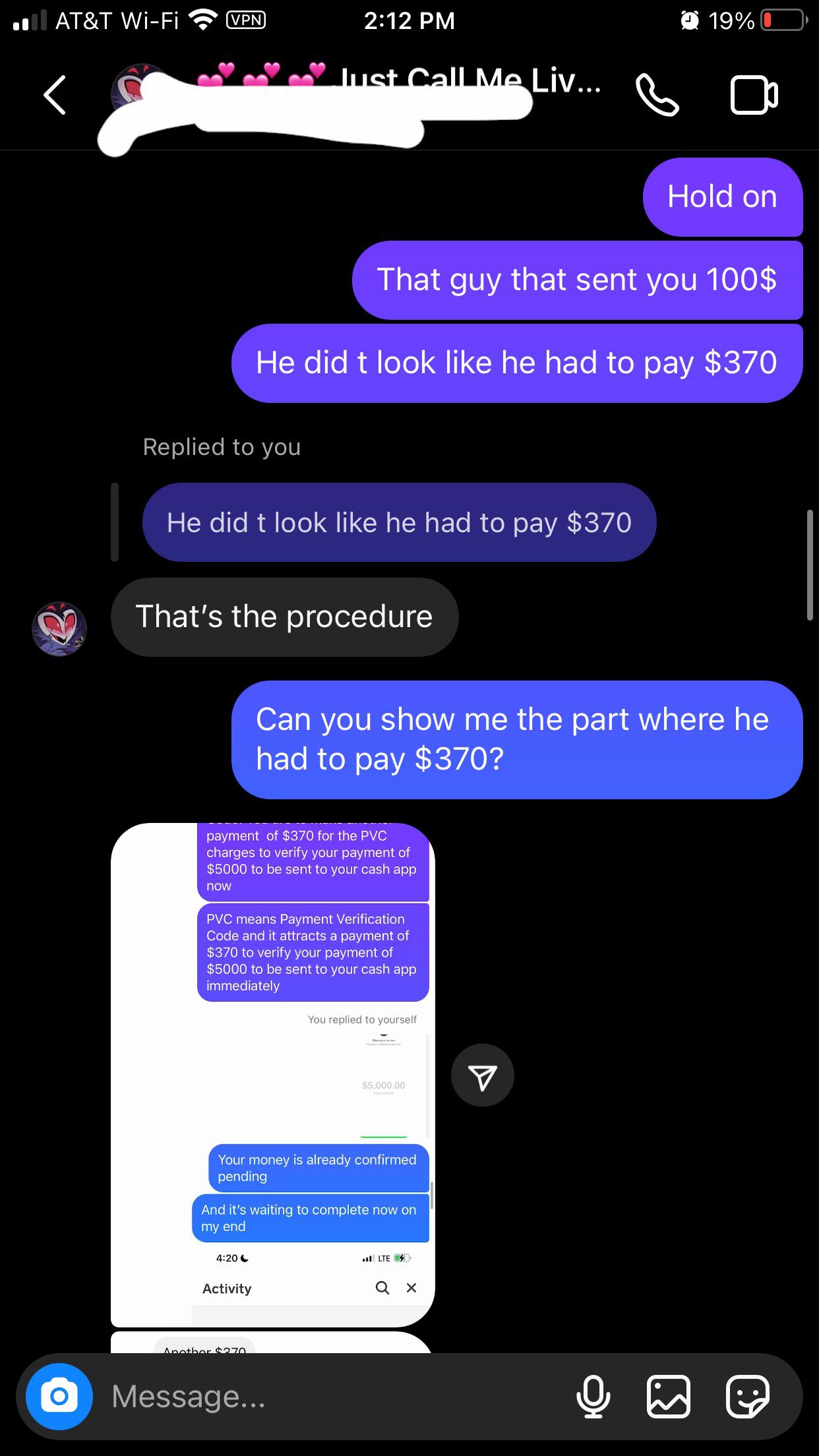The height and width of the screenshot is (1456, 819).
Task: Select the 'That's the procedure' reply
Action: click(284, 617)
